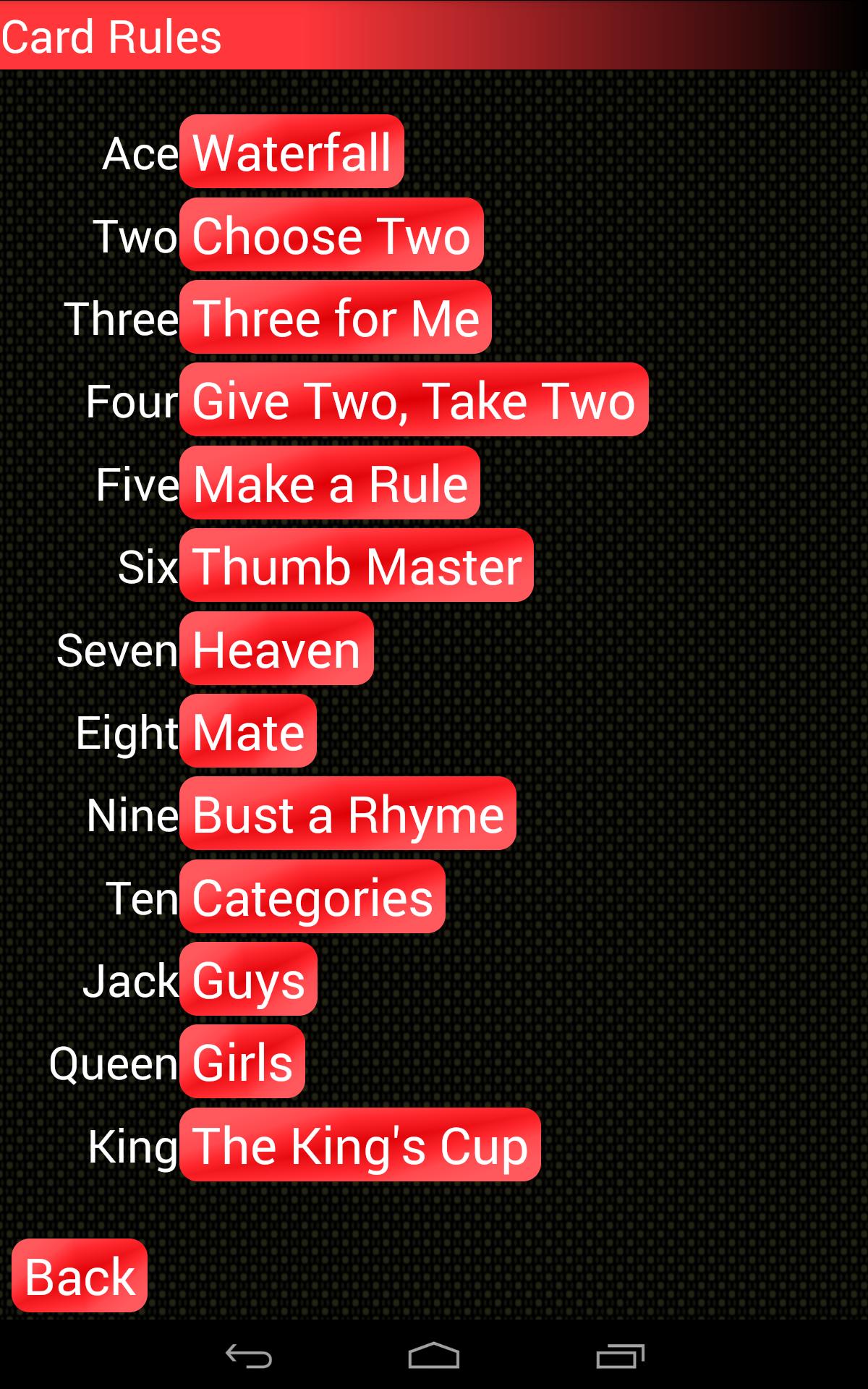Tap the Girls button for Queen
The height and width of the screenshot is (1389, 868).
pos(242,1062)
